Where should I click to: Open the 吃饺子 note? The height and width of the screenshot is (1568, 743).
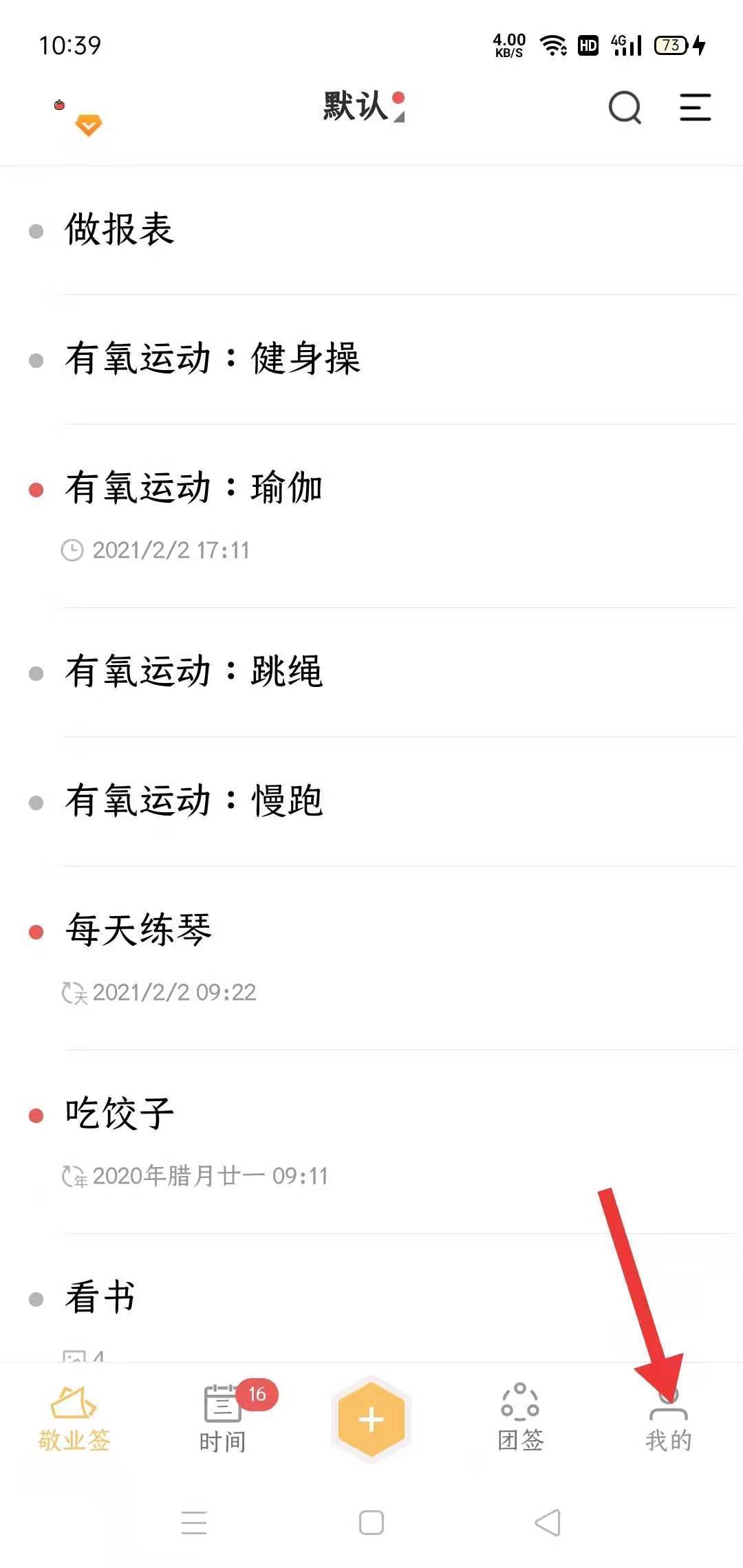pos(119,1114)
